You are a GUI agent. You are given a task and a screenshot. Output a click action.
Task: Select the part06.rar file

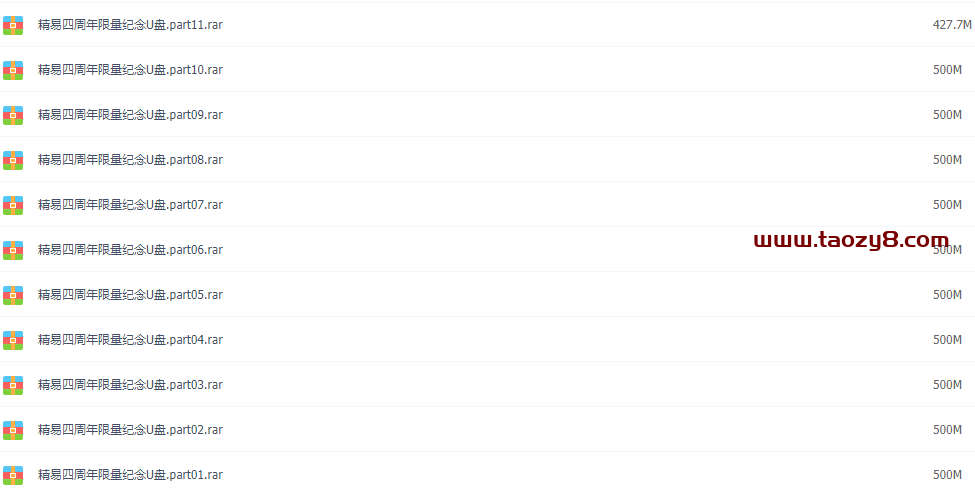(130, 250)
